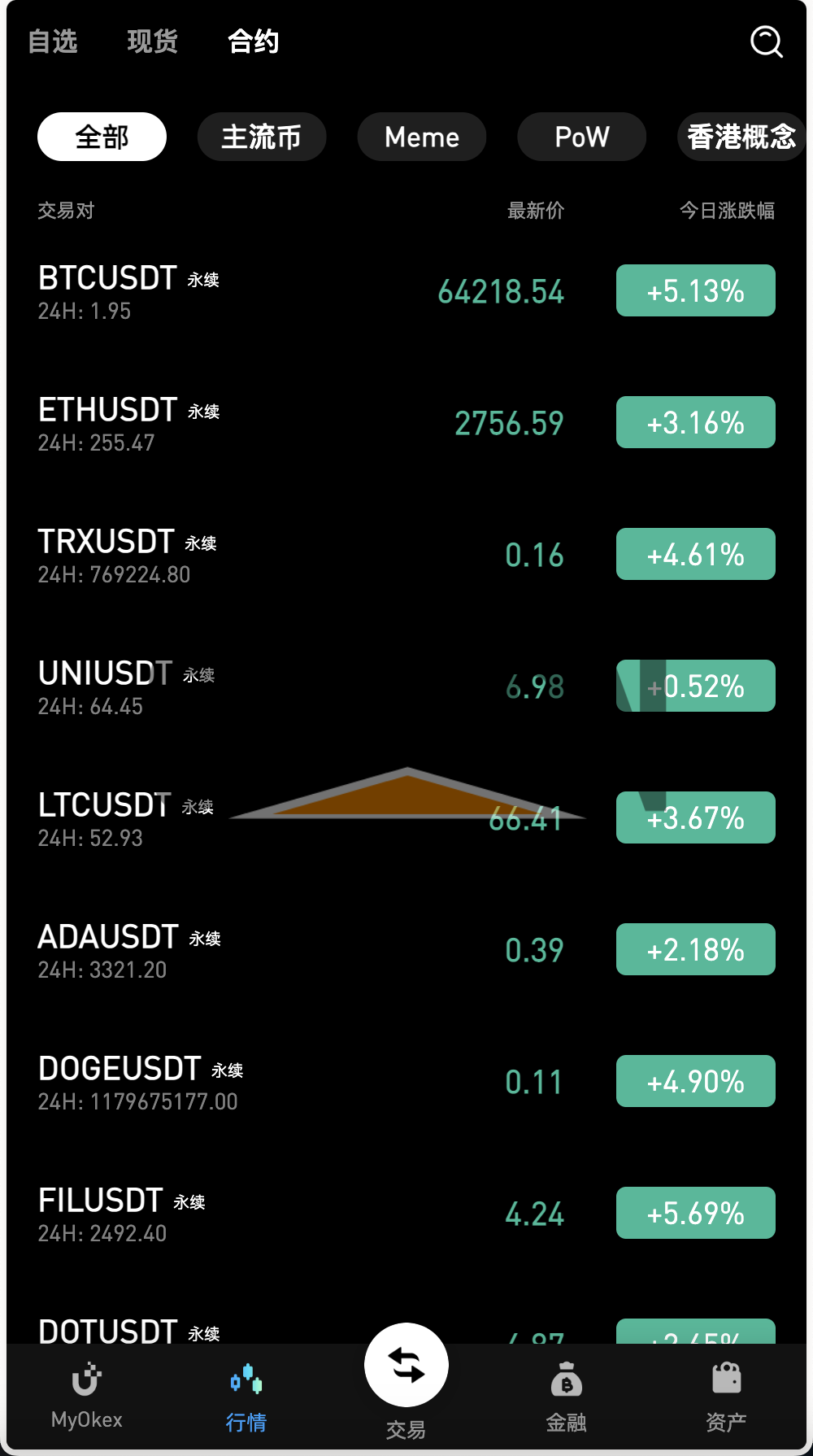Open the TRXUSDT perpetual row

(406, 555)
